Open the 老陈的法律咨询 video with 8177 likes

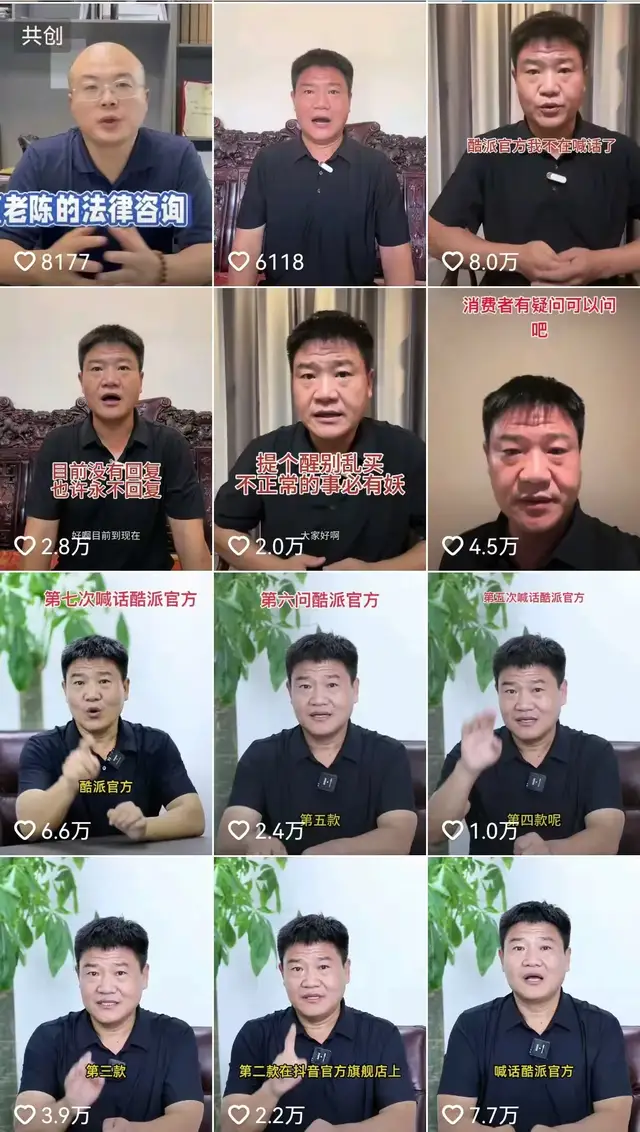(106, 143)
